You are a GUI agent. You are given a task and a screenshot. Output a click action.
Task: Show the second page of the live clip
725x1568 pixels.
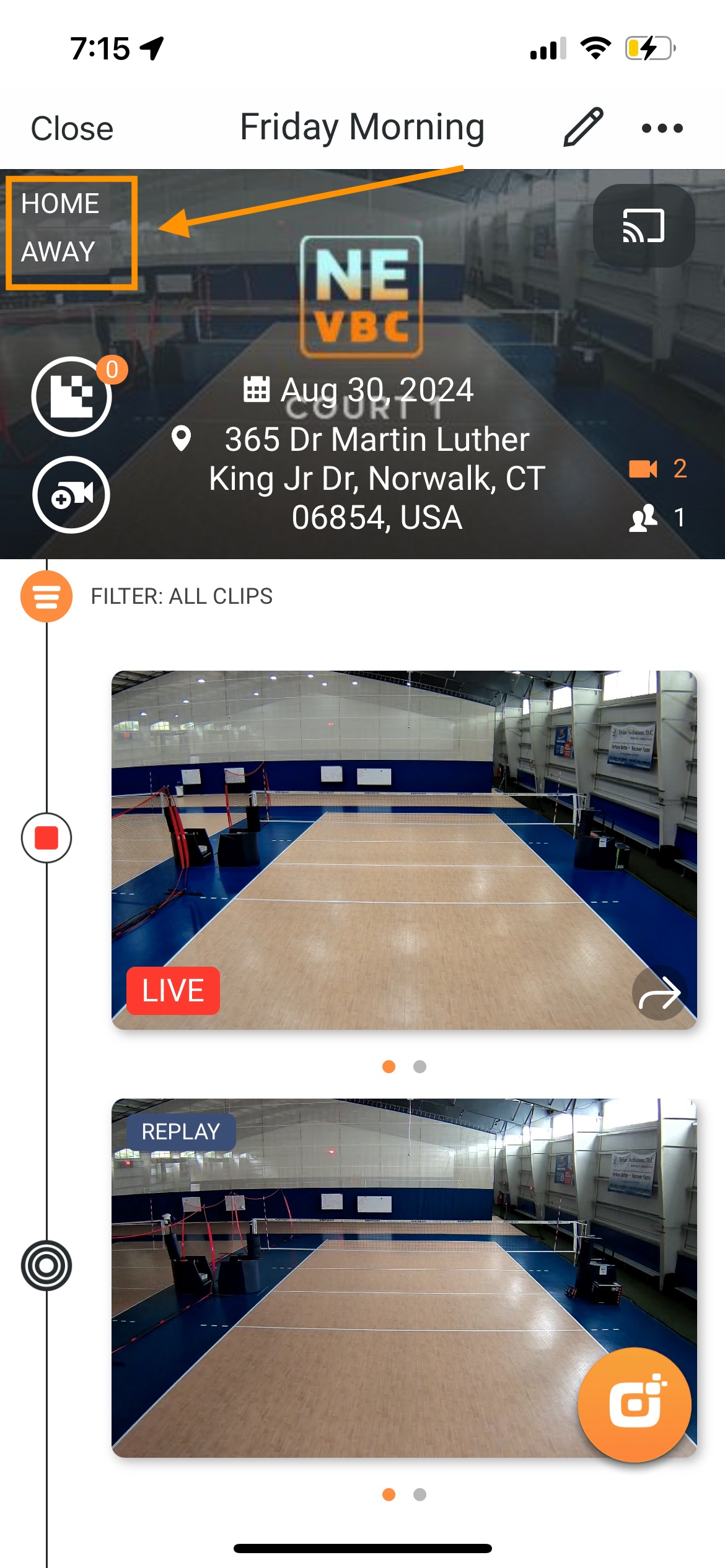click(x=420, y=1066)
